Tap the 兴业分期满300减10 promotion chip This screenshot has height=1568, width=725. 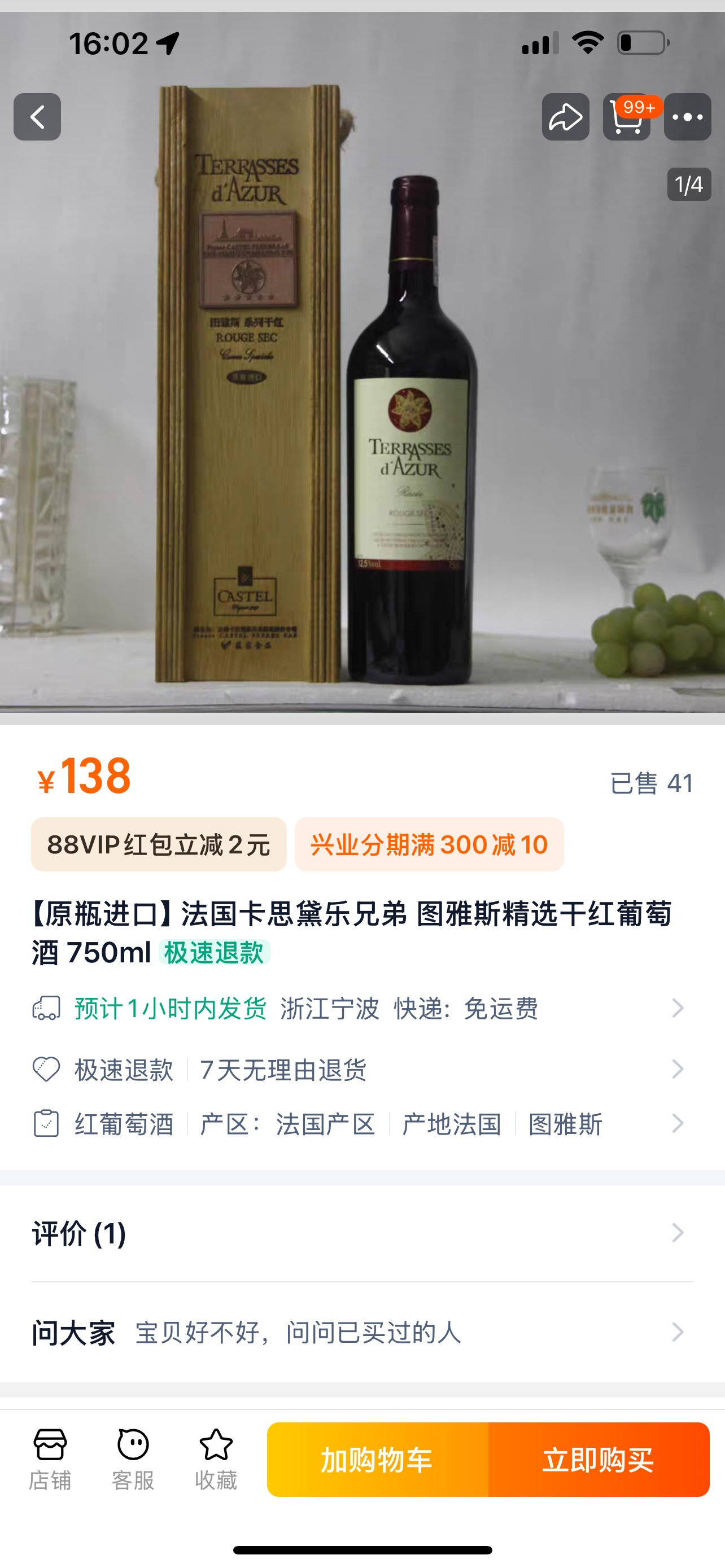tap(429, 844)
